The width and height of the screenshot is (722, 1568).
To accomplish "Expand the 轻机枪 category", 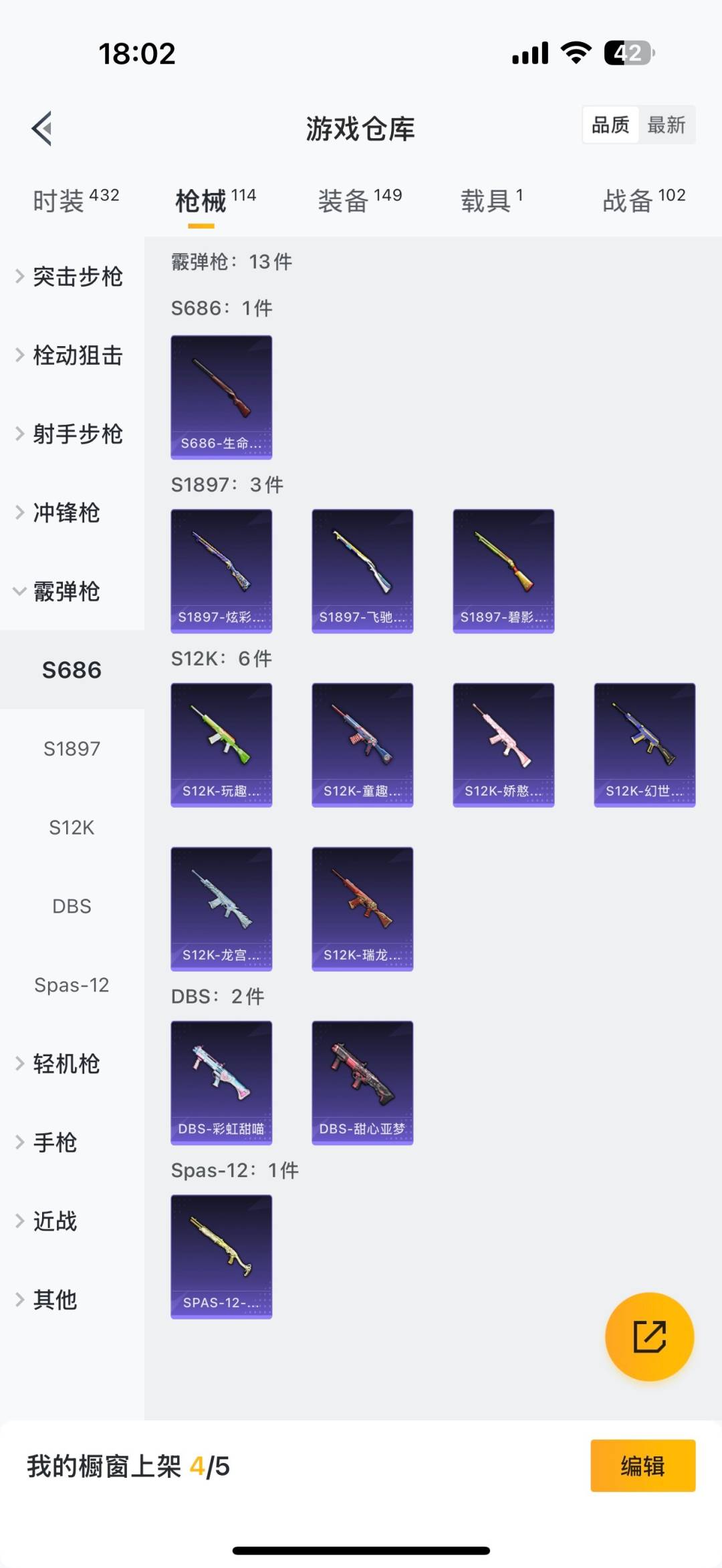I will click(66, 1064).
